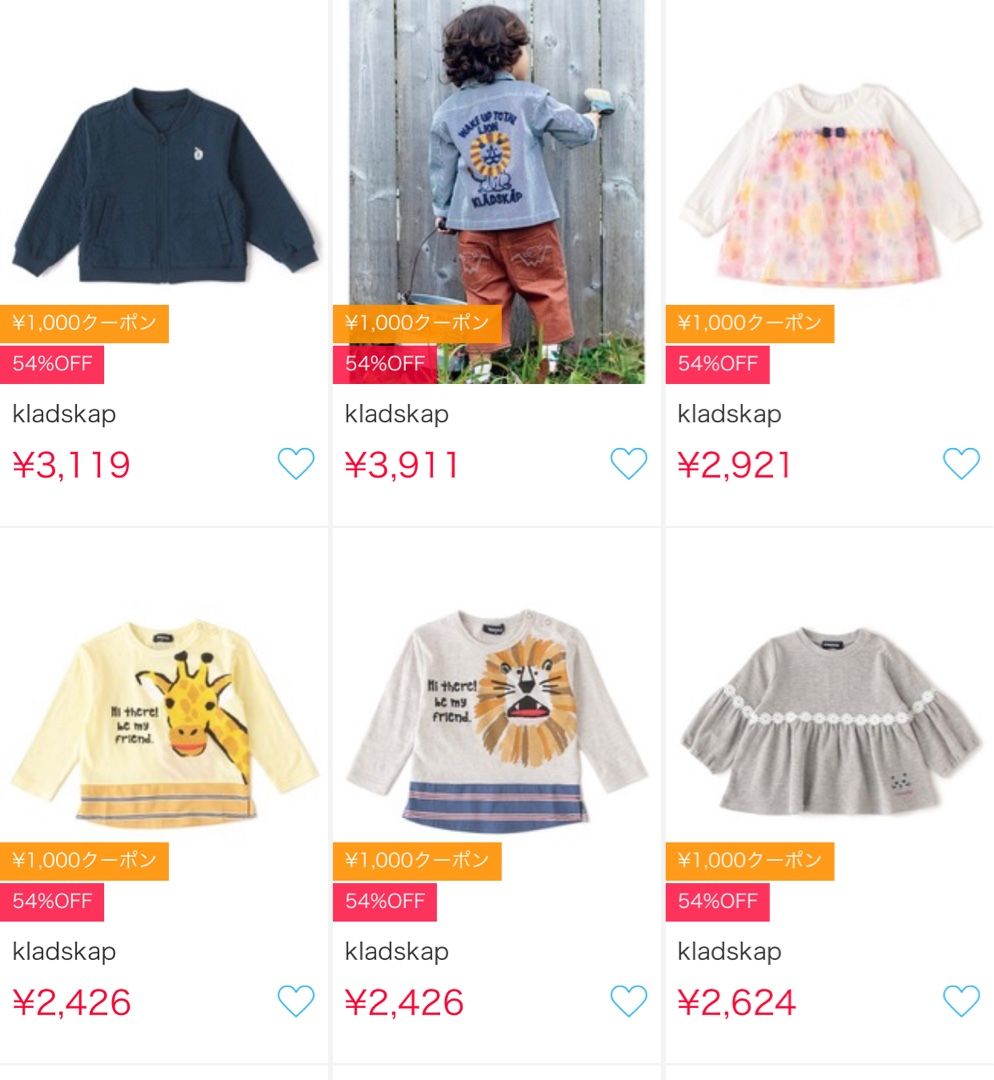Screen dimensions: 994x1080
Task: Open the yellow giraffe long-sleeve tee
Action: pyautogui.click(x=164, y=720)
